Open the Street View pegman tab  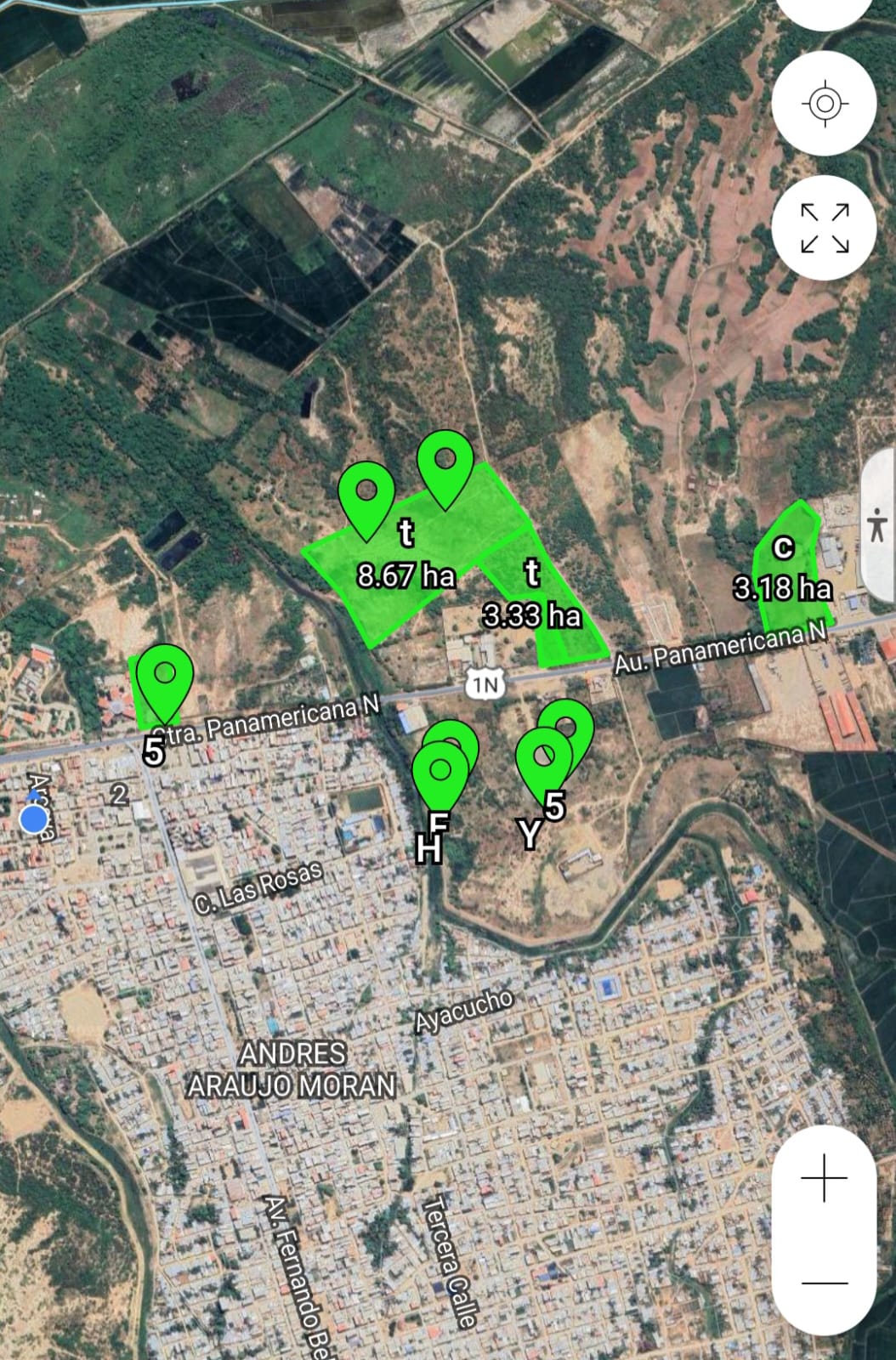[878, 525]
